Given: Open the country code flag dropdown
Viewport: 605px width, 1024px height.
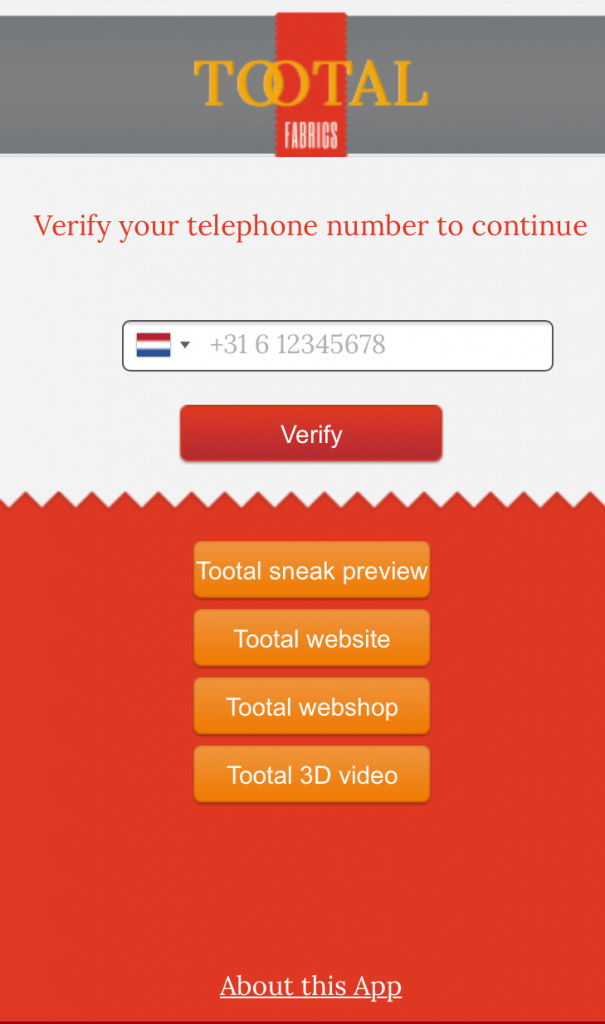Looking at the screenshot, I should (163, 345).
